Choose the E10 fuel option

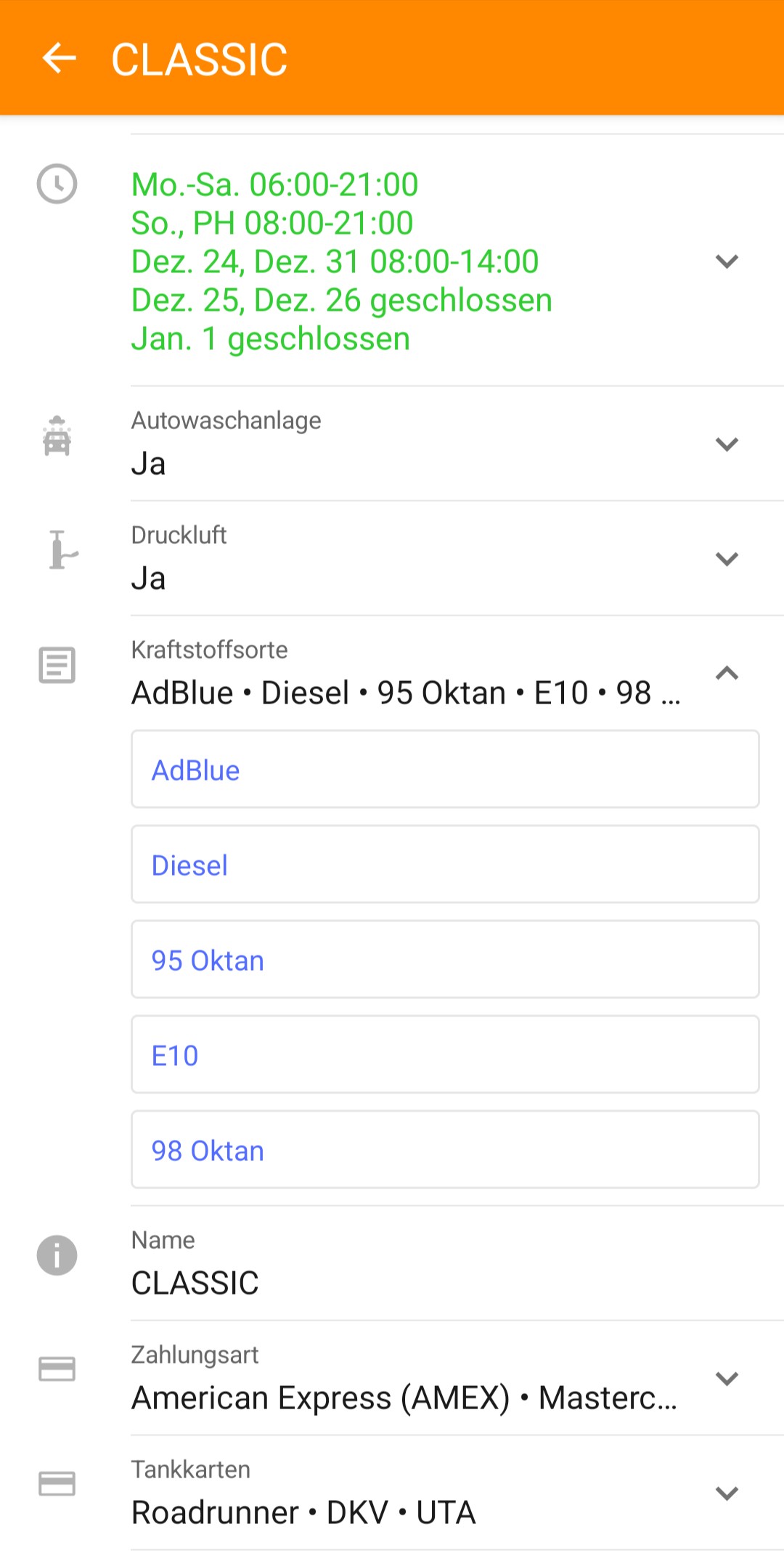[445, 1055]
